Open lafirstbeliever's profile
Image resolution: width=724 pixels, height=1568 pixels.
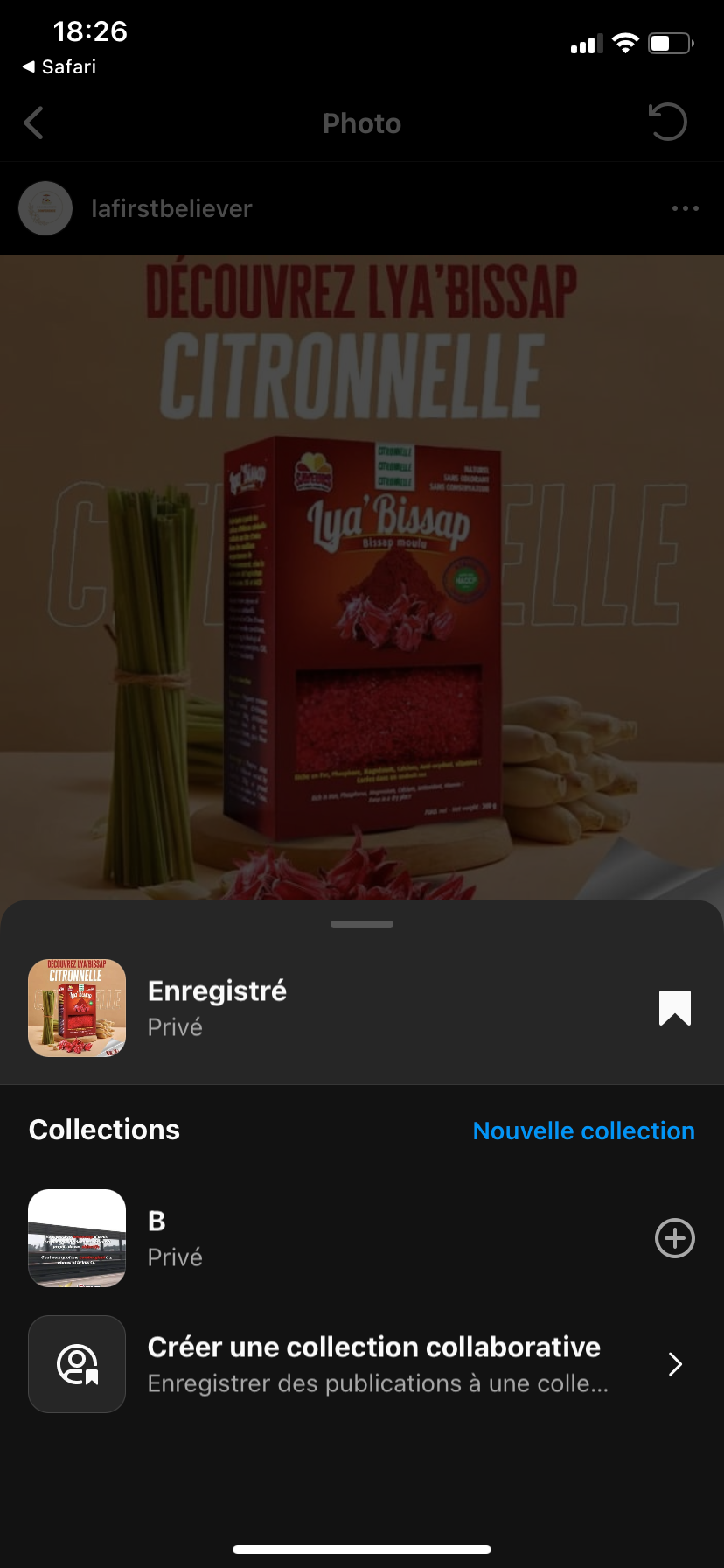point(171,208)
